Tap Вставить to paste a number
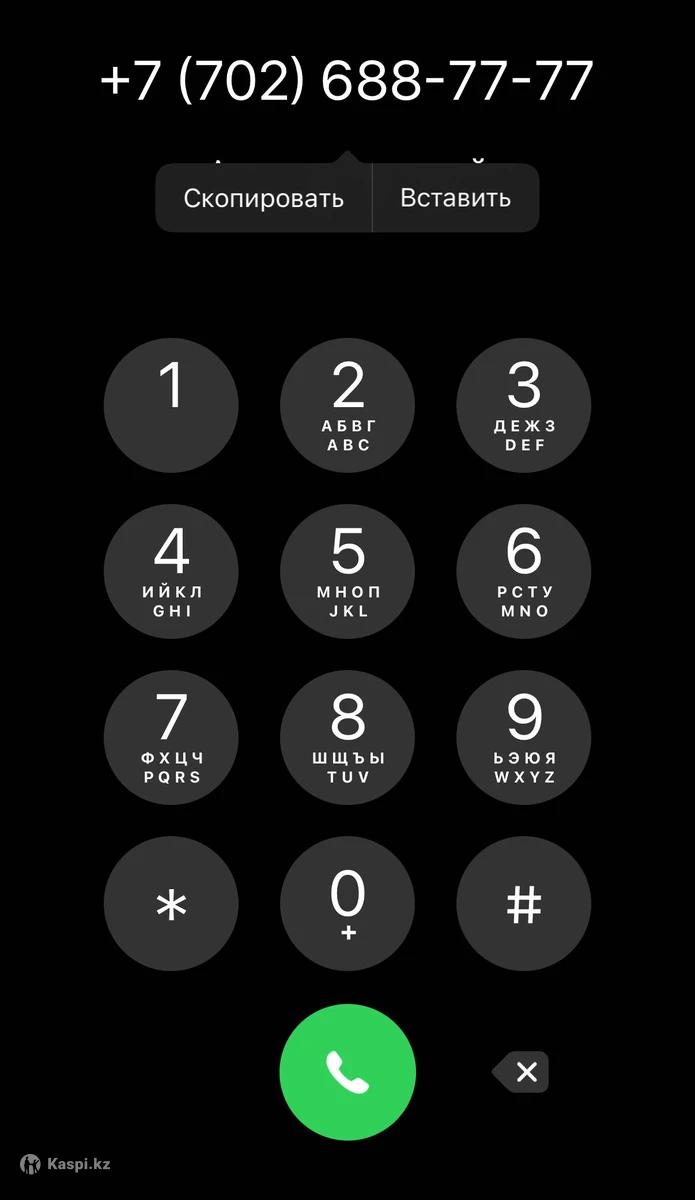Image resolution: width=695 pixels, height=1200 pixels. pyautogui.click(x=455, y=198)
